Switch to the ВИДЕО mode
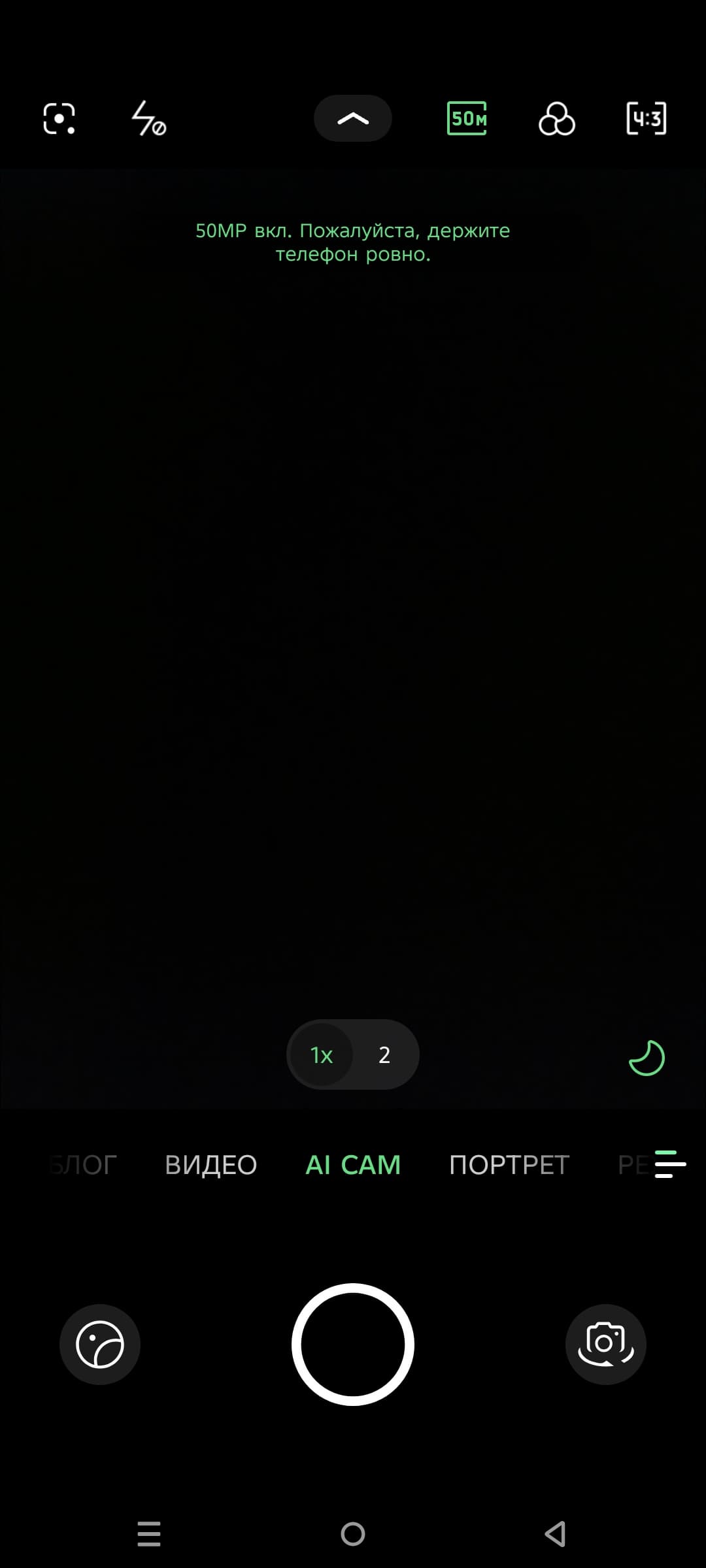Image resolution: width=706 pixels, height=1568 pixels. [210, 1165]
